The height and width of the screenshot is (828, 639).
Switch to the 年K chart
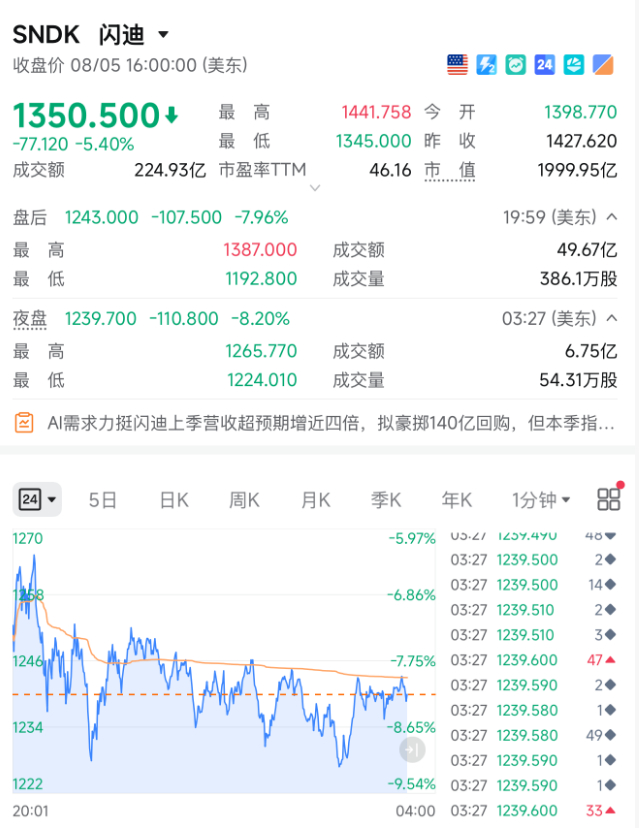point(457,500)
